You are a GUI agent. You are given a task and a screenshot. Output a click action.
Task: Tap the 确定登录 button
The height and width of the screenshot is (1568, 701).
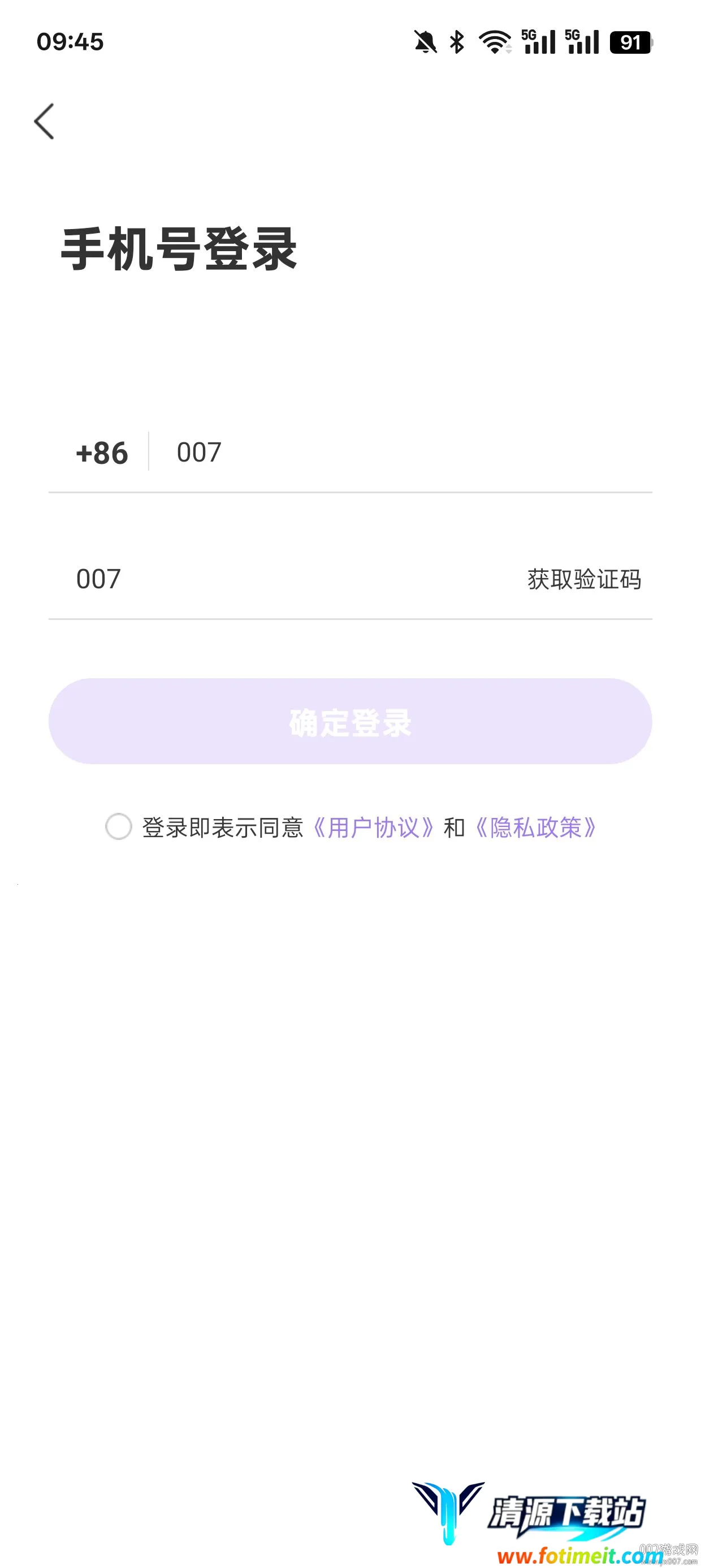point(350,721)
